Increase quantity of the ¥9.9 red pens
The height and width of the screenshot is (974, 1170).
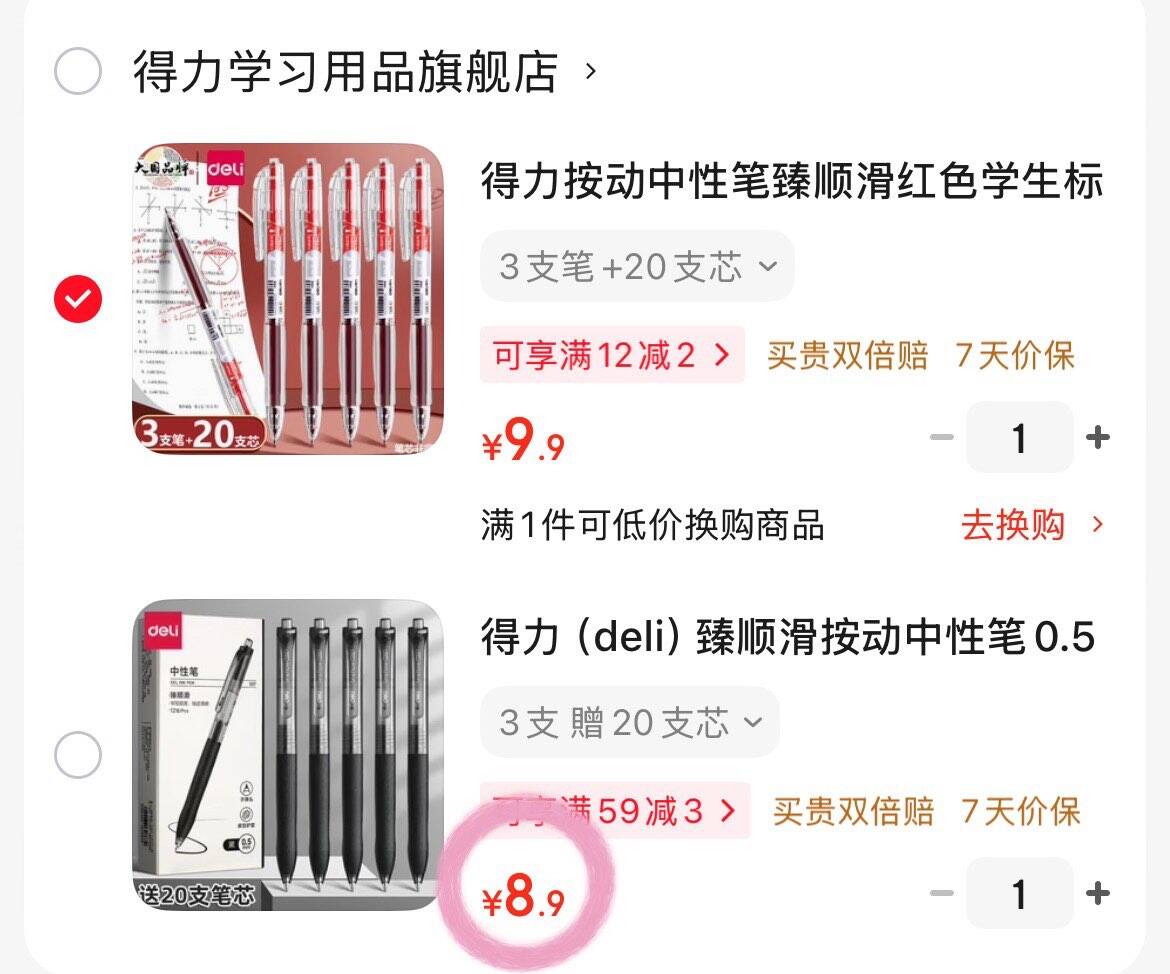coord(1098,437)
